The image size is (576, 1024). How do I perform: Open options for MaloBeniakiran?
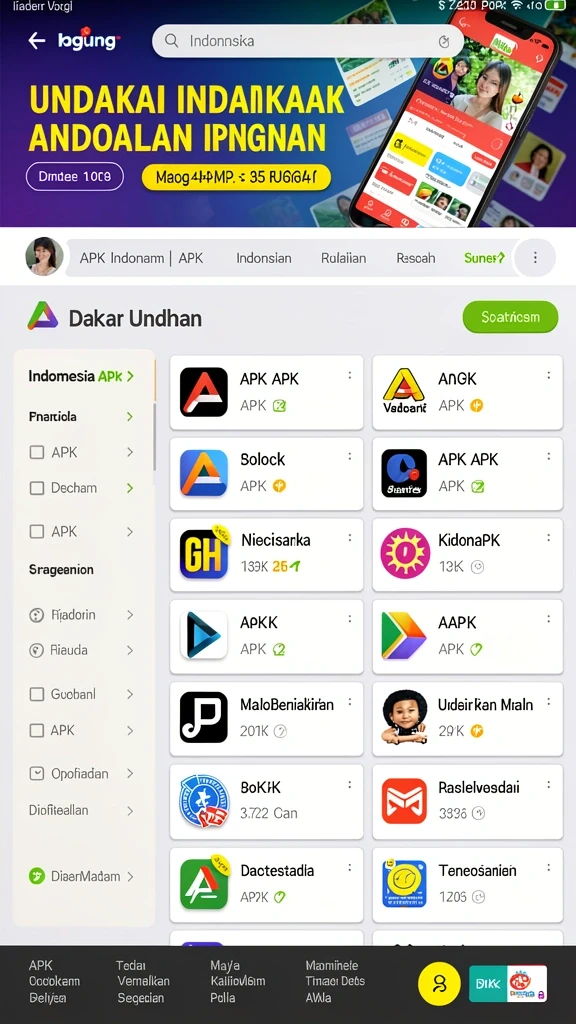pyautogui.click(x=350, y=703)
